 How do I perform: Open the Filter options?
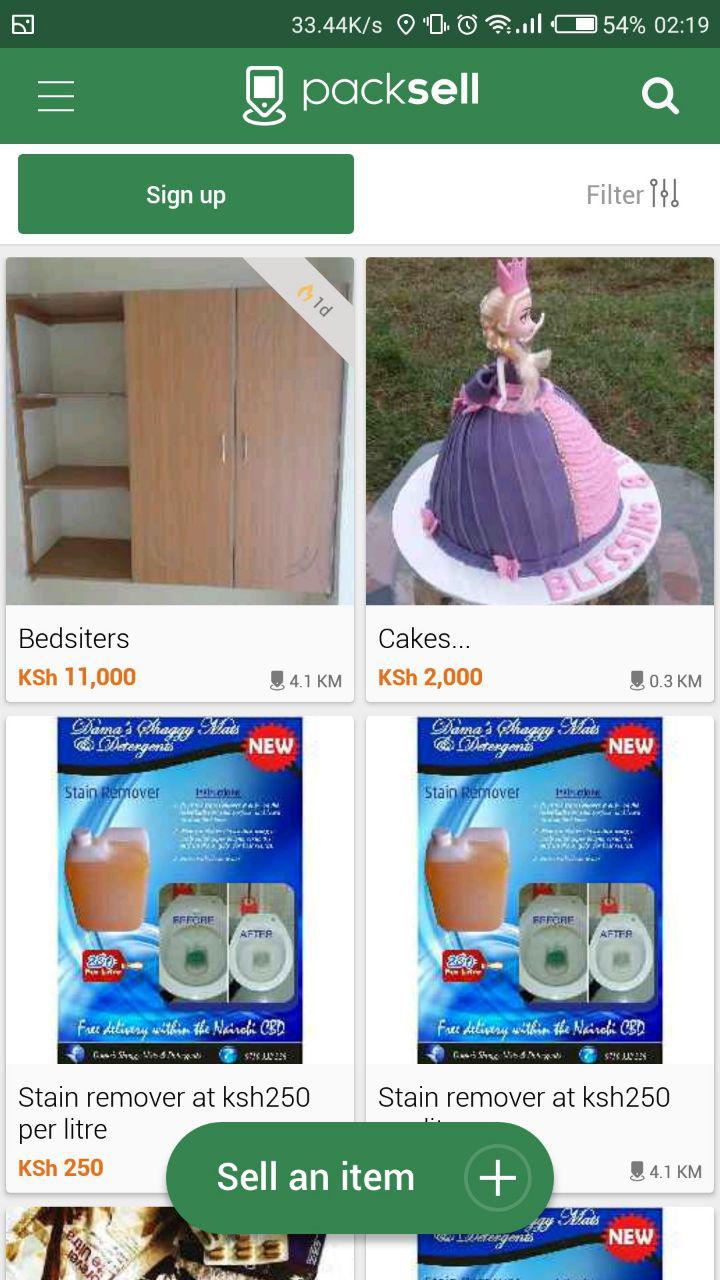[633, 194]
